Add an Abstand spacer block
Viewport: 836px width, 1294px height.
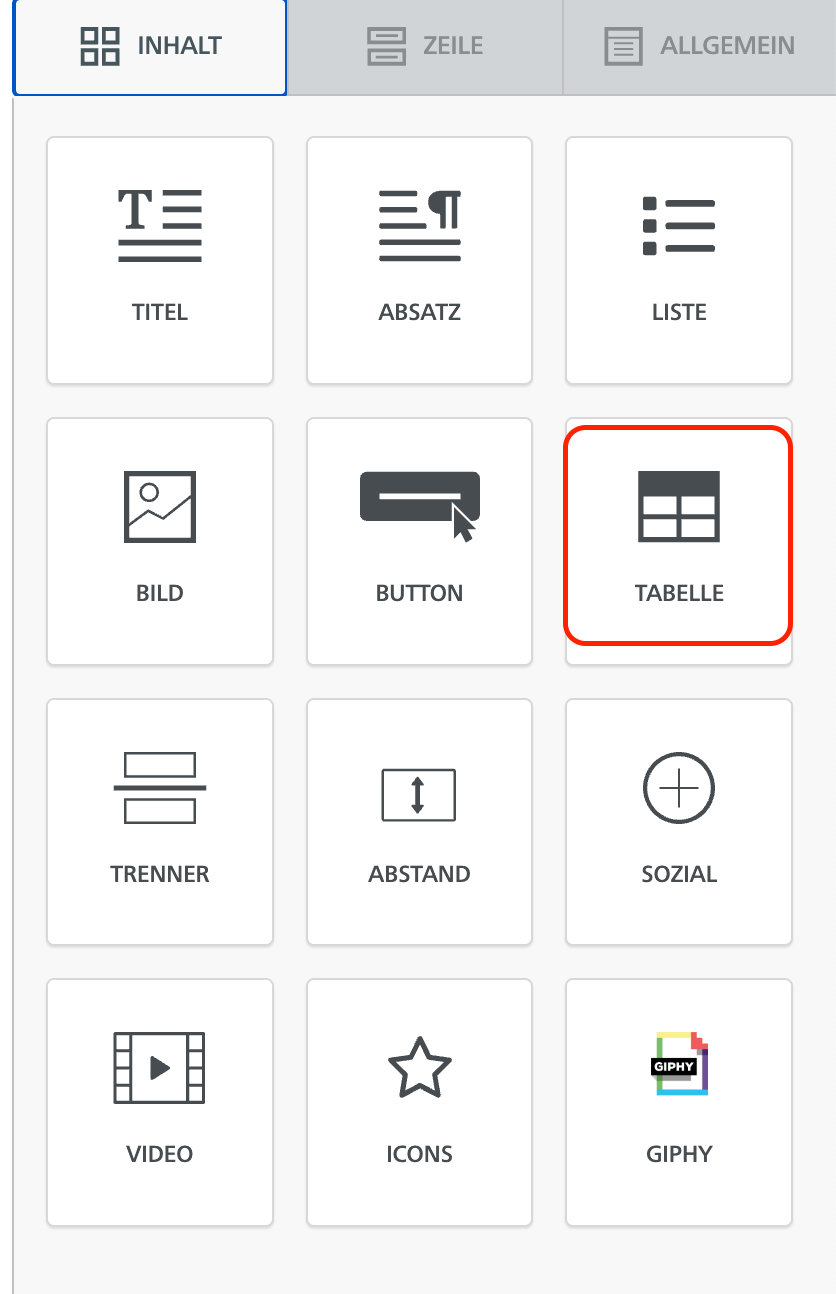[x=420, y=821]
